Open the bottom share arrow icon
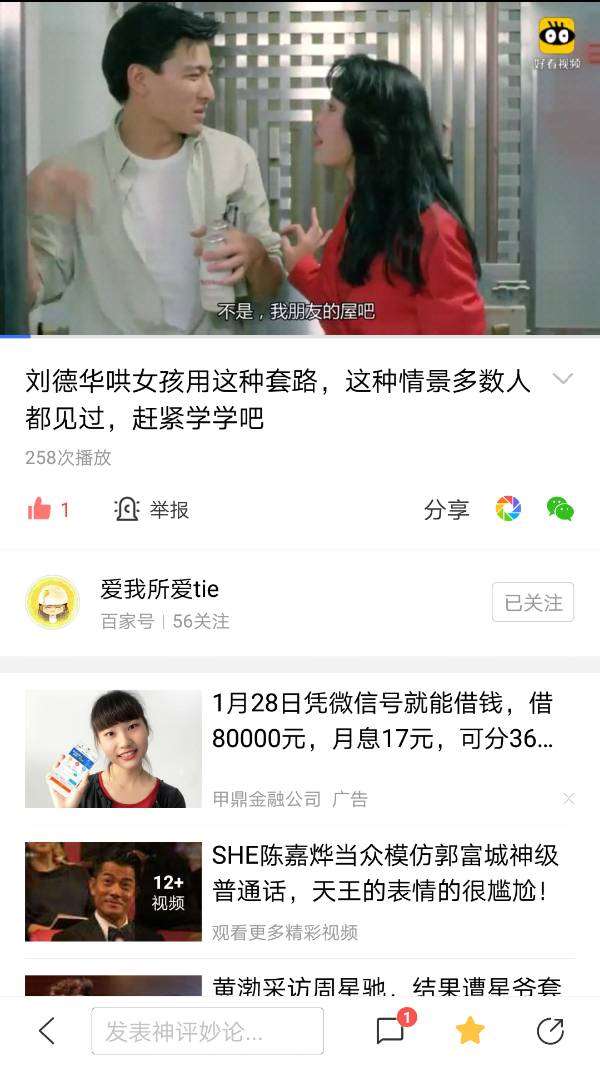 [550, 1031]
